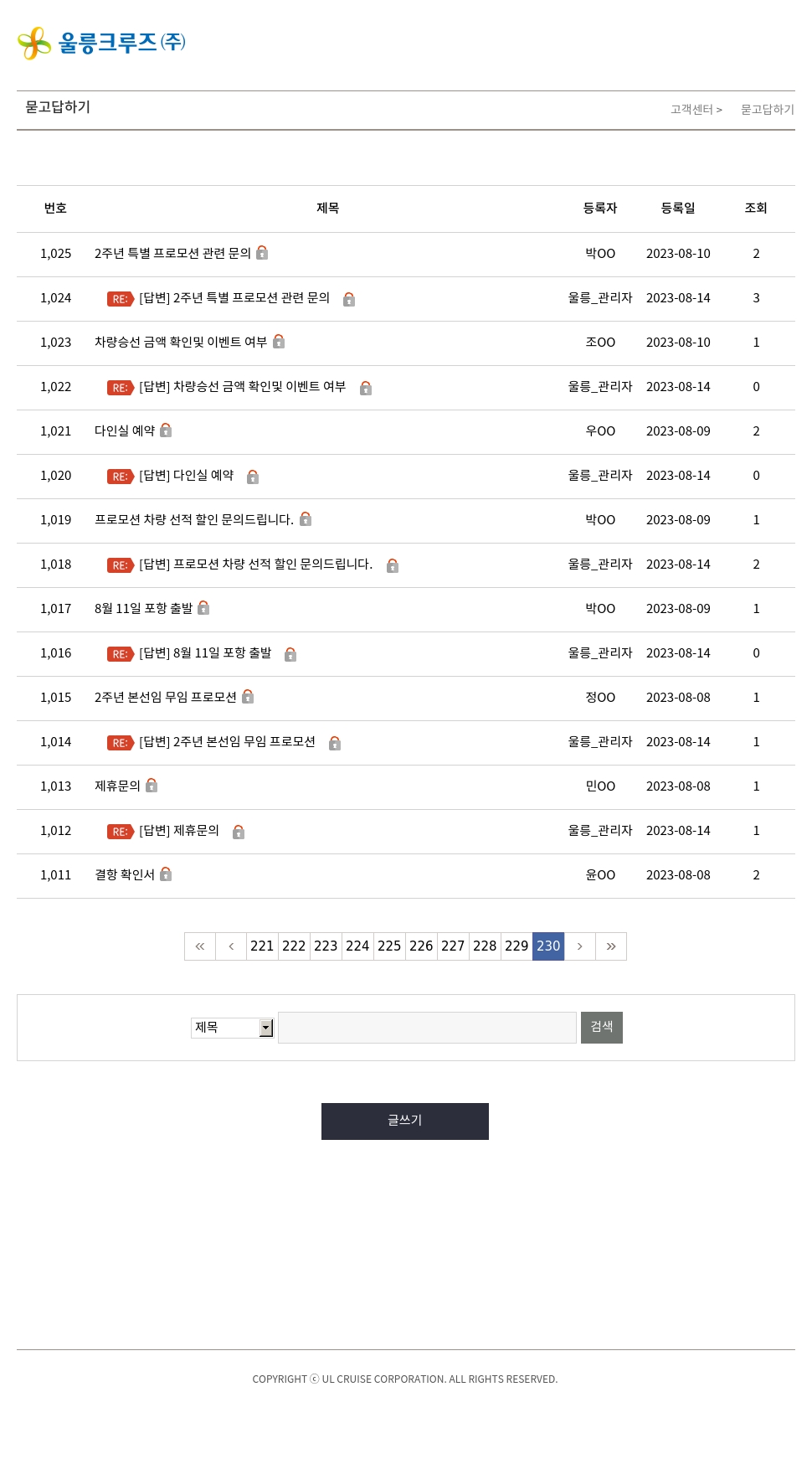Open post '프로모션 차량 선적 할인 문의드립니다.' by 박OO
This screenshot has height=1459, width=812.
click(x=193, y=519)
